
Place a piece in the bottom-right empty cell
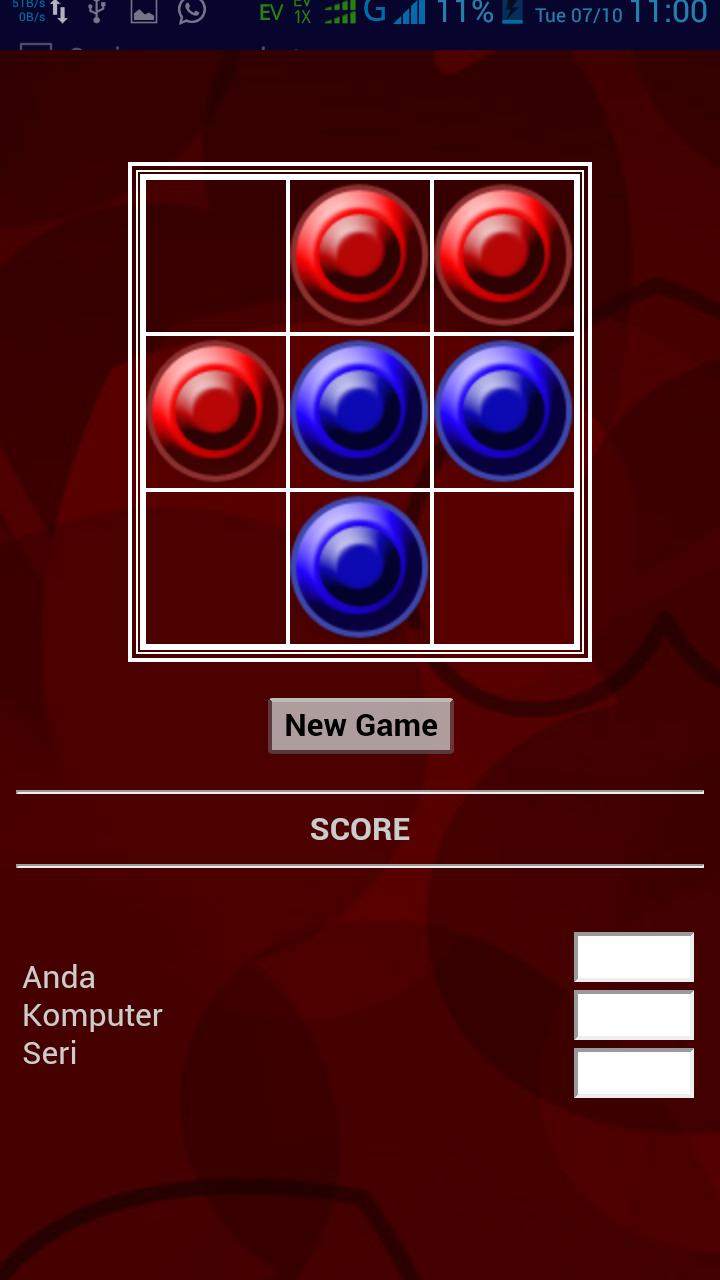(x=504, y=567)
